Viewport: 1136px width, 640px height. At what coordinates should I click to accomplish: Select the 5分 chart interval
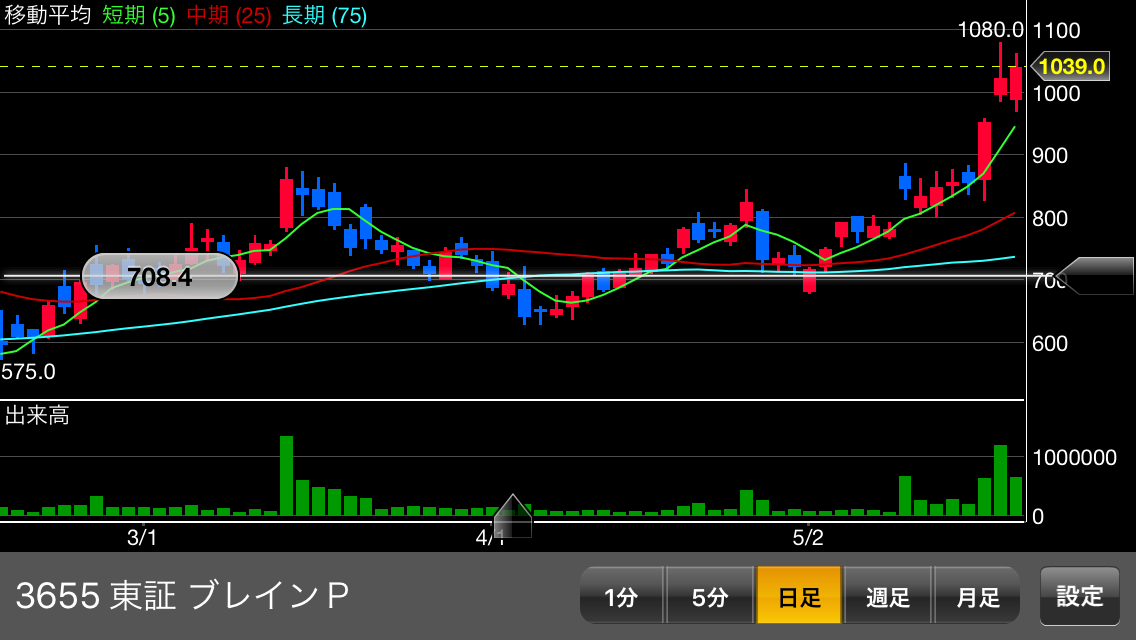coord(710,596)
